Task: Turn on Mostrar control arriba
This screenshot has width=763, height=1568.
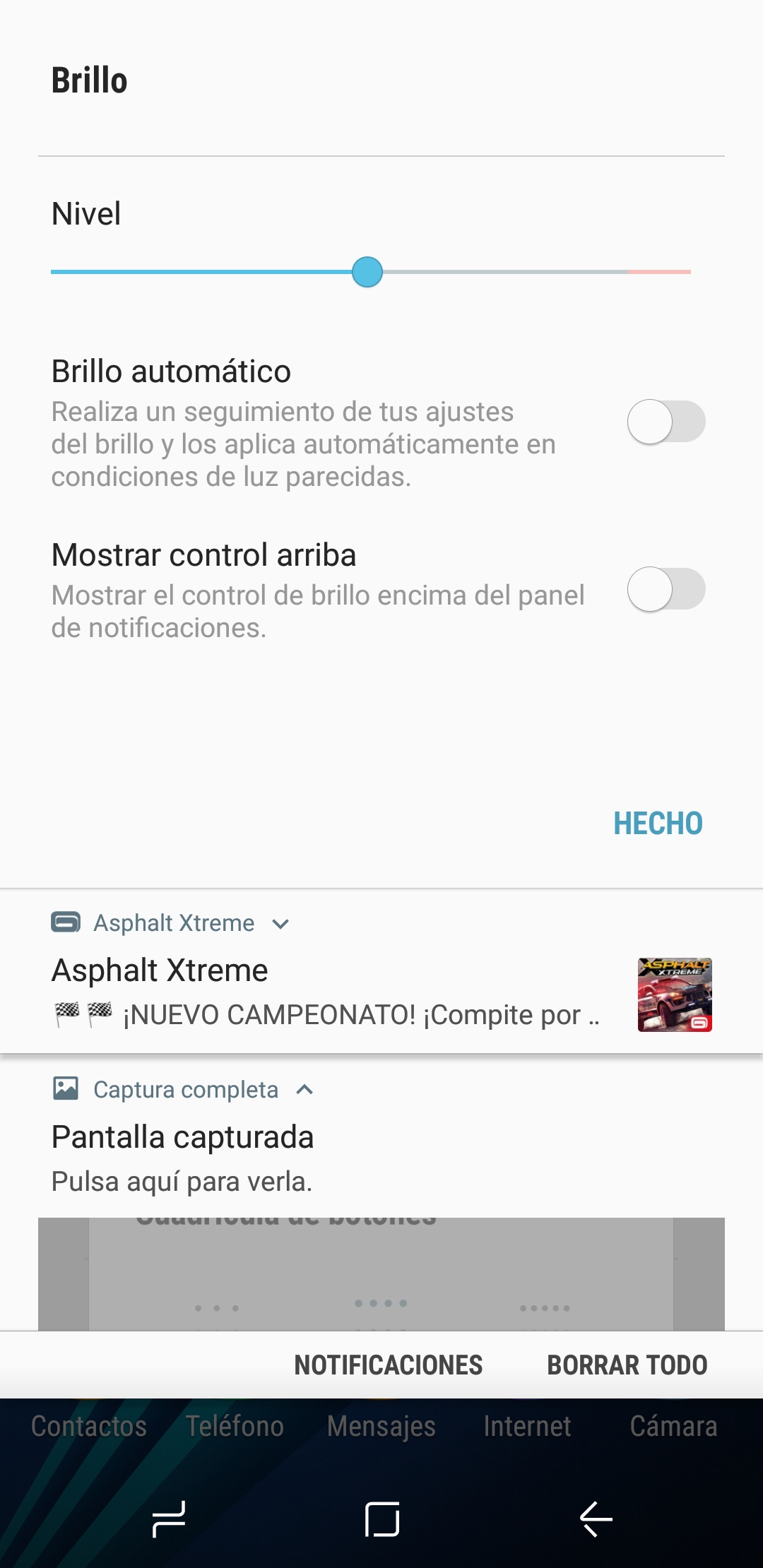Action: coord(666,589)
